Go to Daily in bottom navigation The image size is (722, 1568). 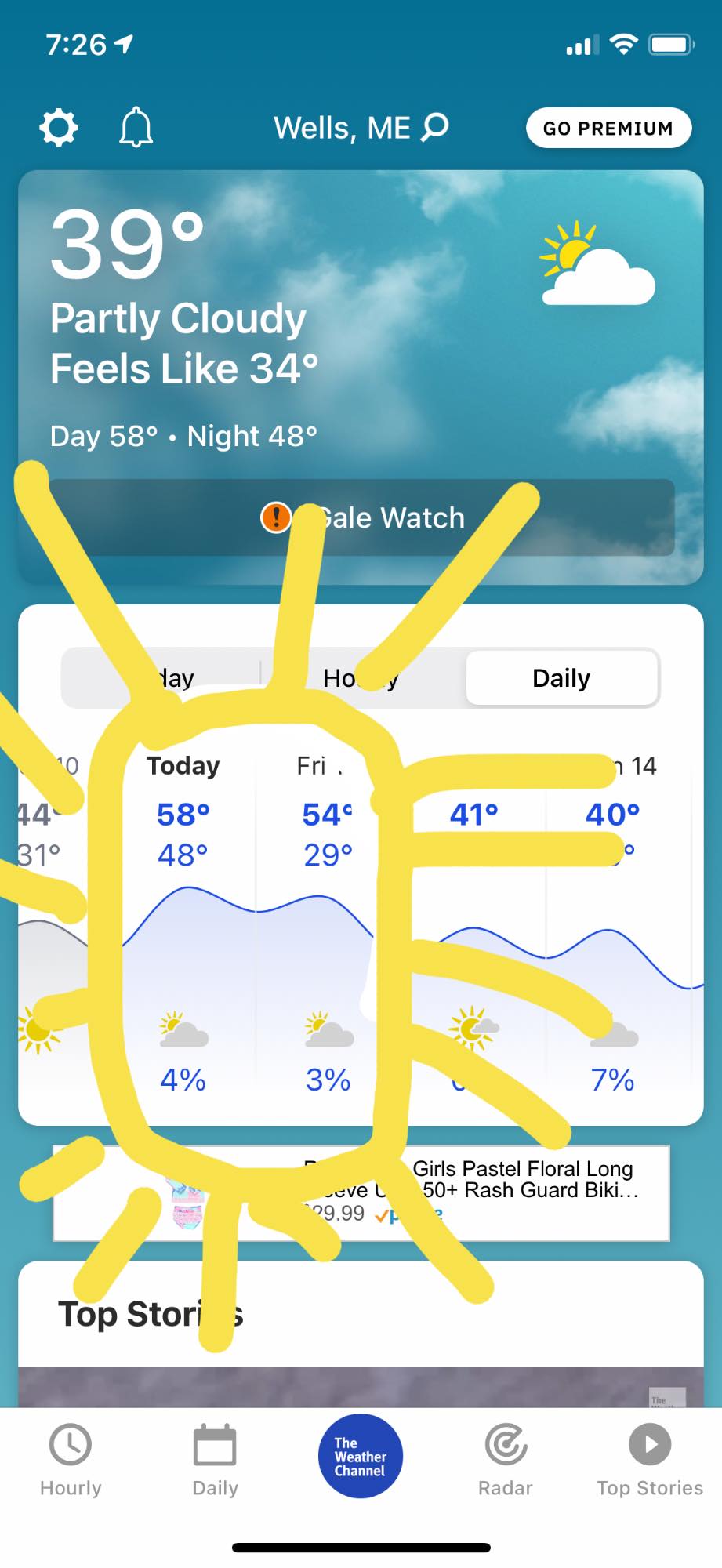[215, 1460]
